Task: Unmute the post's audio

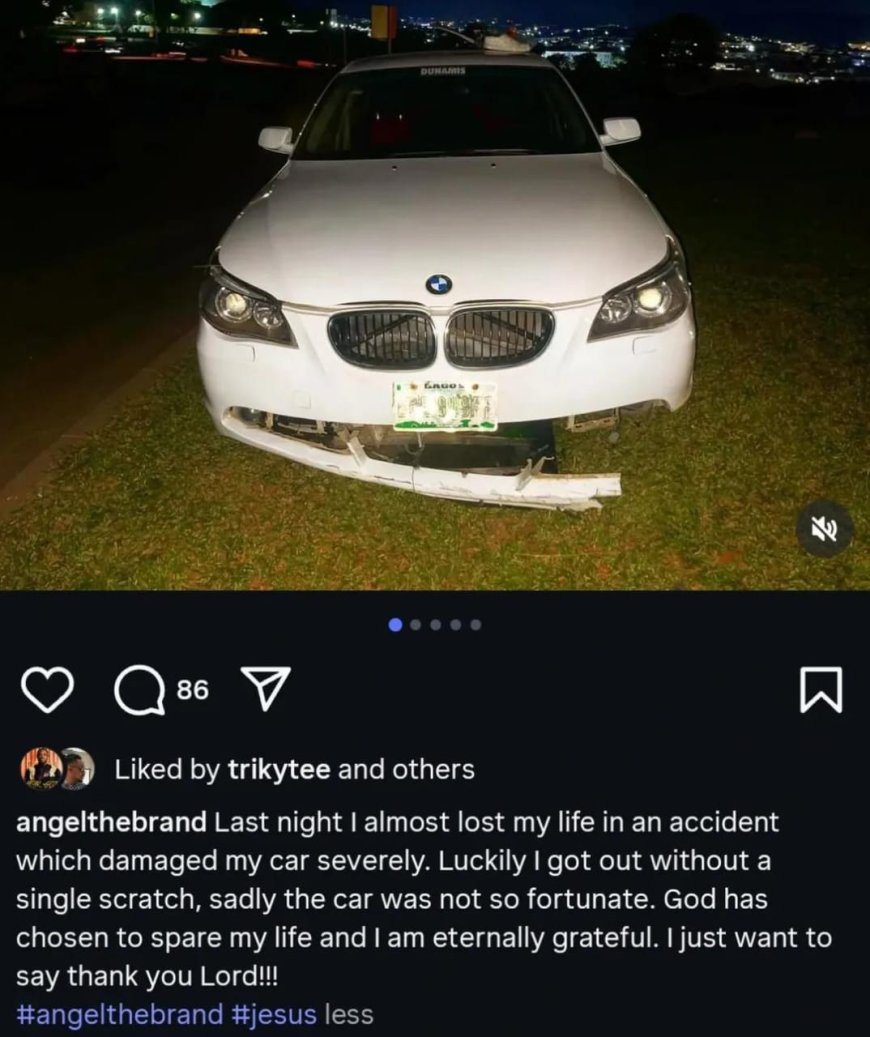Action: click(825, 530)
